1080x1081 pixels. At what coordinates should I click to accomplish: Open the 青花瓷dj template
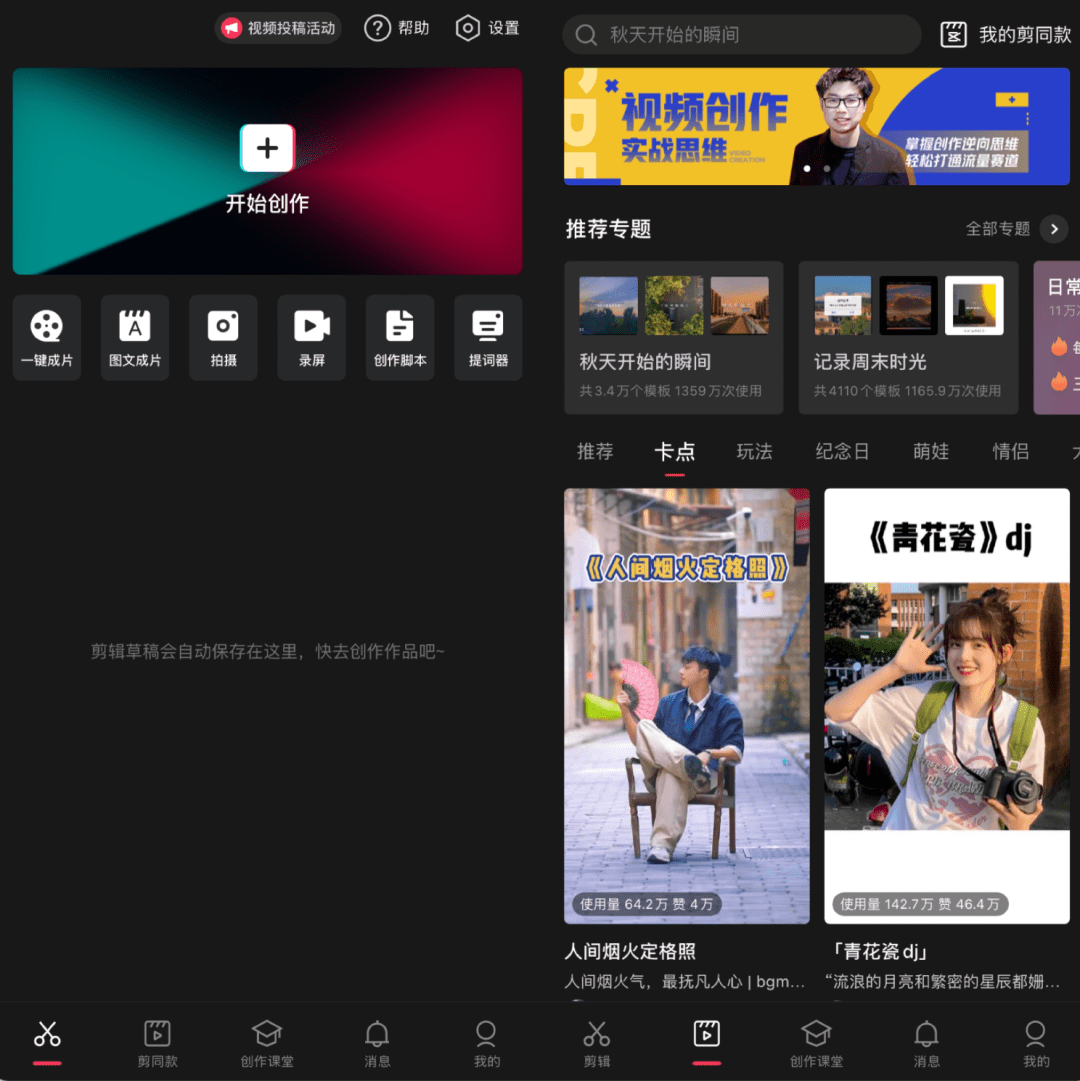[946, 705]
